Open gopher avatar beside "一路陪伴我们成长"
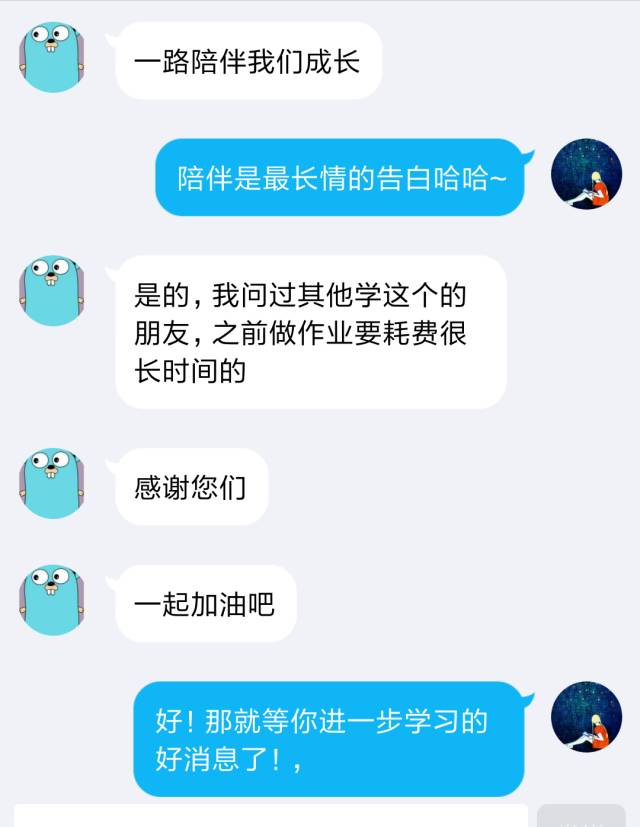The width and height of the screenshot is (640, 827). (x=51, y=58)
